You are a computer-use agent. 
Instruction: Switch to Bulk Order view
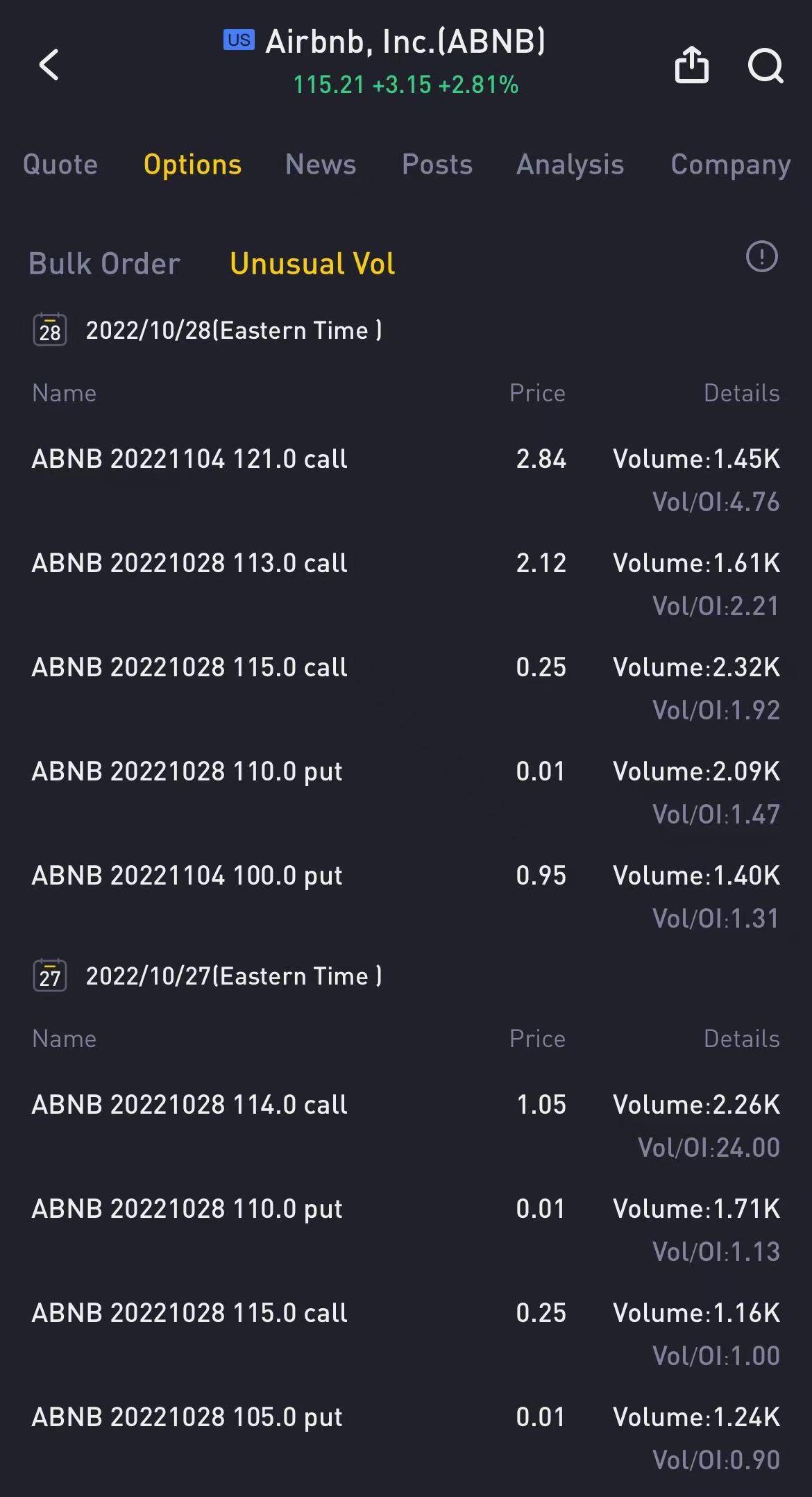pos(104,264)
